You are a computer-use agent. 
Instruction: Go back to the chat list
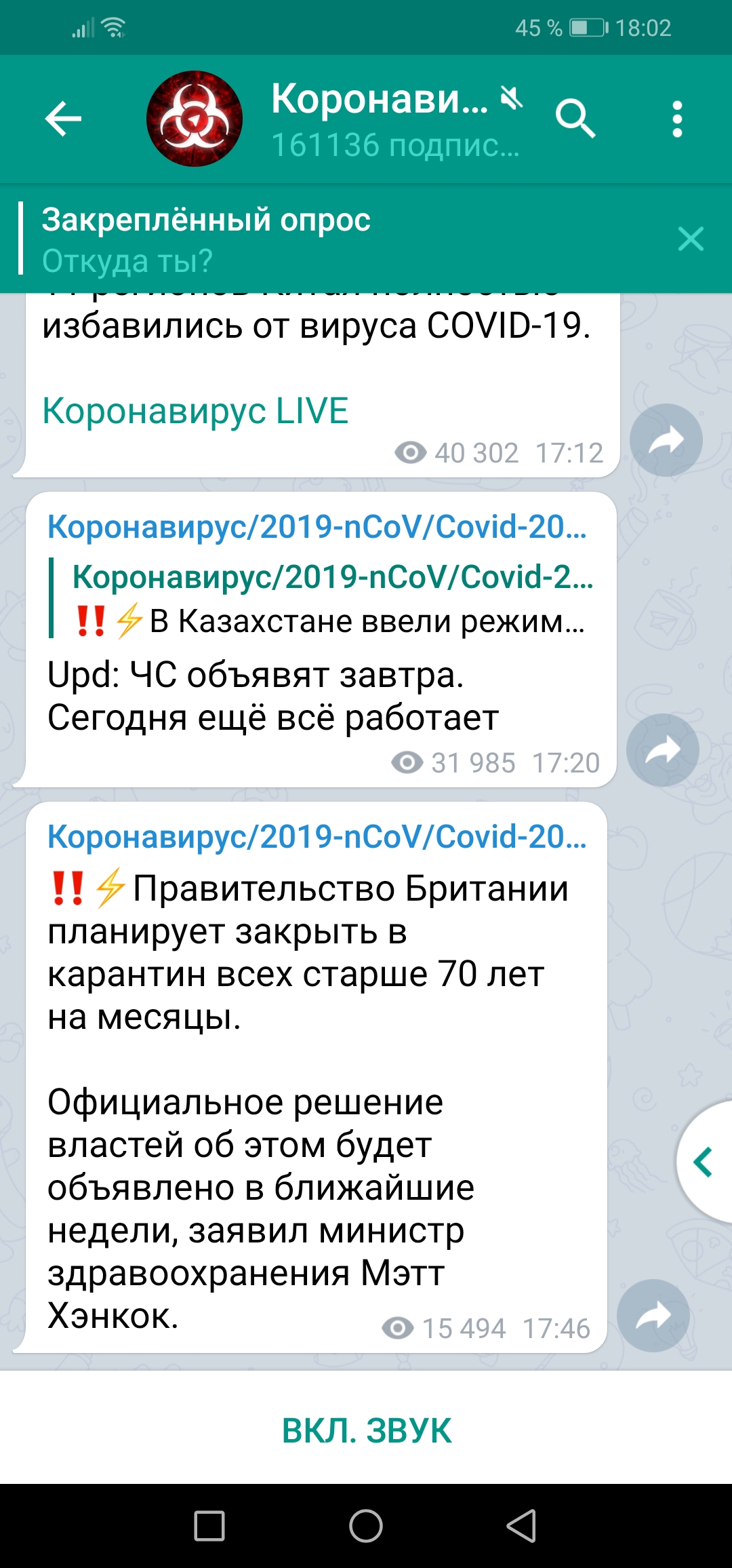63,119
